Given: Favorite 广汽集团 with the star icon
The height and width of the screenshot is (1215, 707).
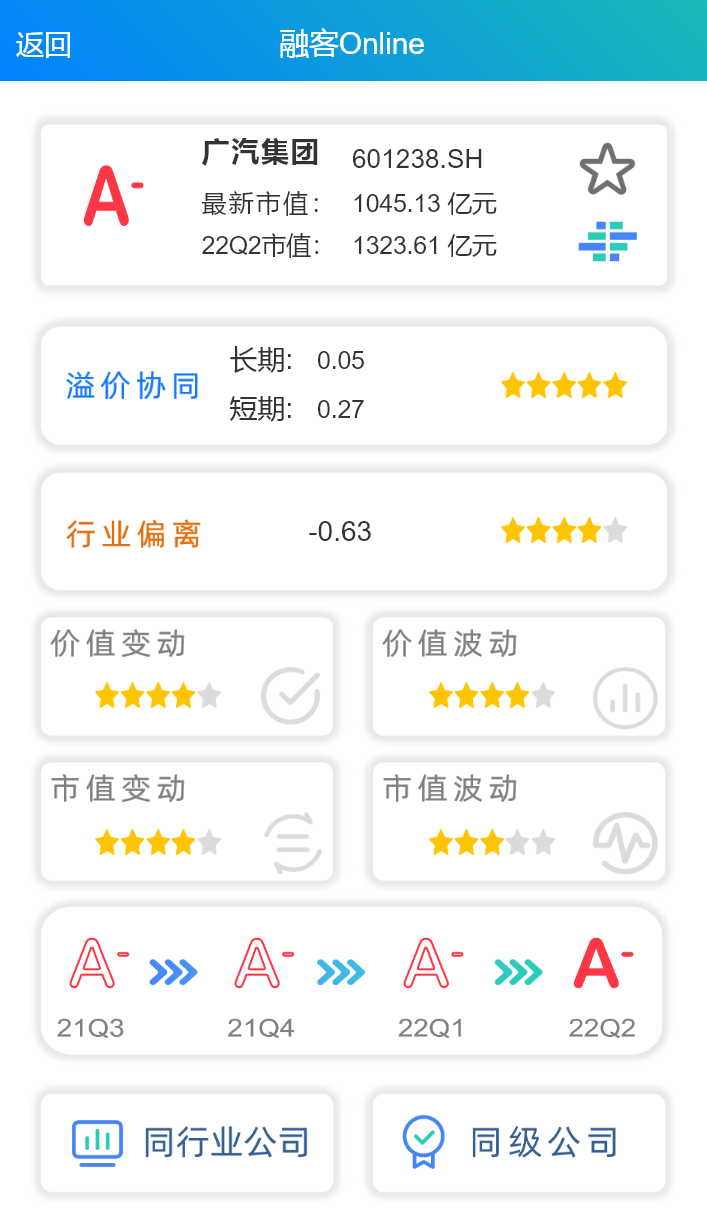Looking at the screenshot, I should (607, 169).
